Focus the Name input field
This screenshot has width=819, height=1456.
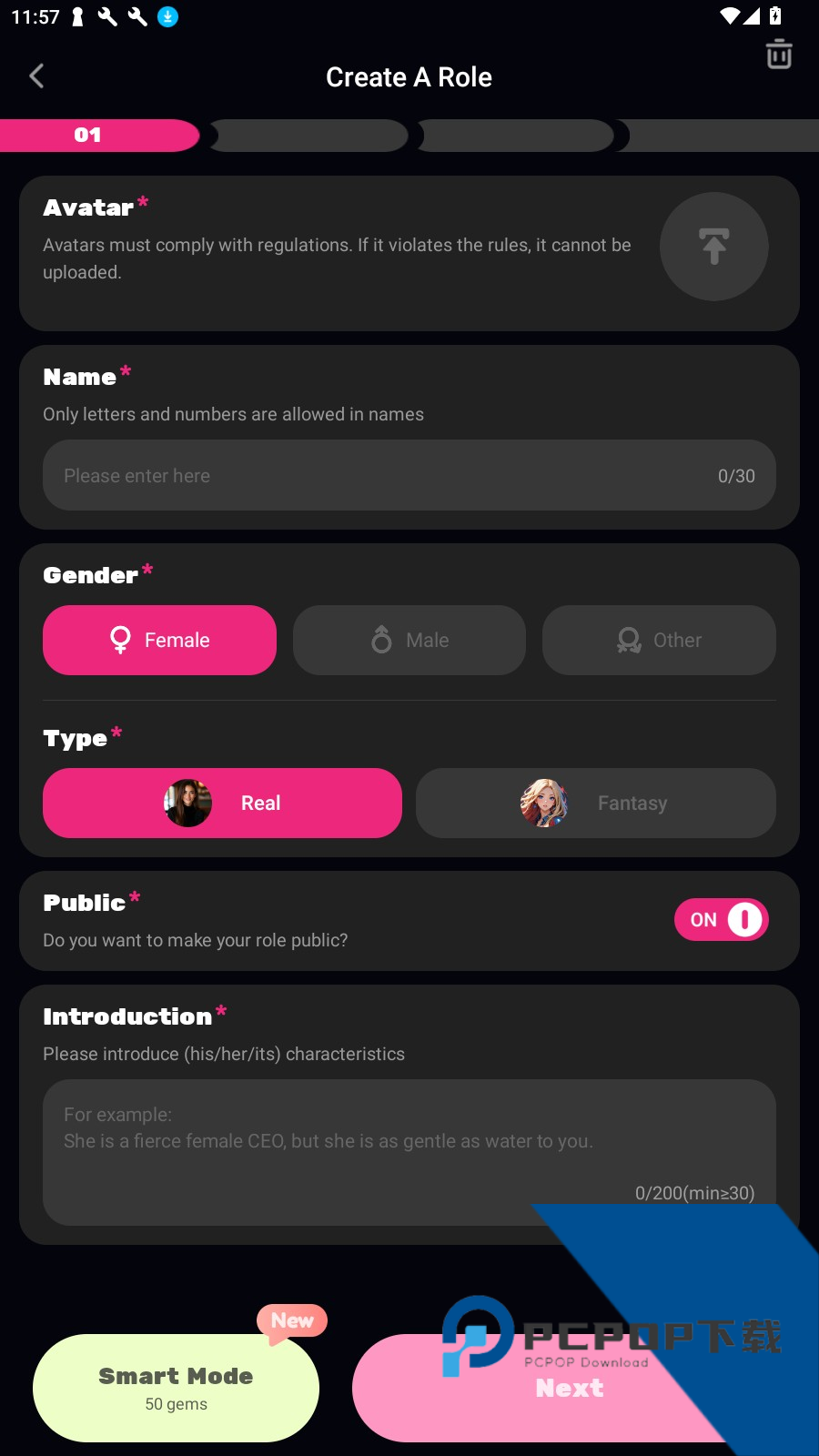click(x=382, y=476)
